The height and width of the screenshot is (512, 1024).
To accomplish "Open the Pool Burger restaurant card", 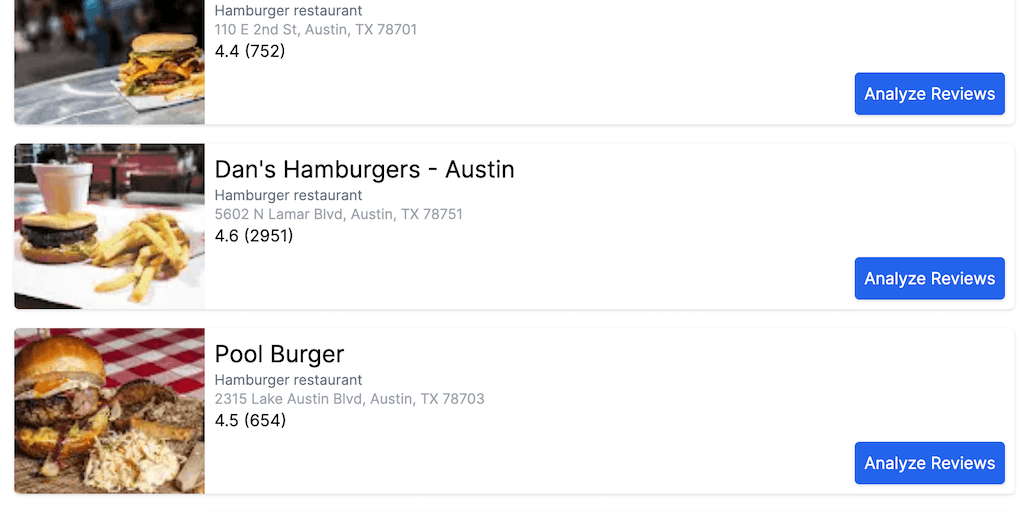I will (x=279, y=355).
